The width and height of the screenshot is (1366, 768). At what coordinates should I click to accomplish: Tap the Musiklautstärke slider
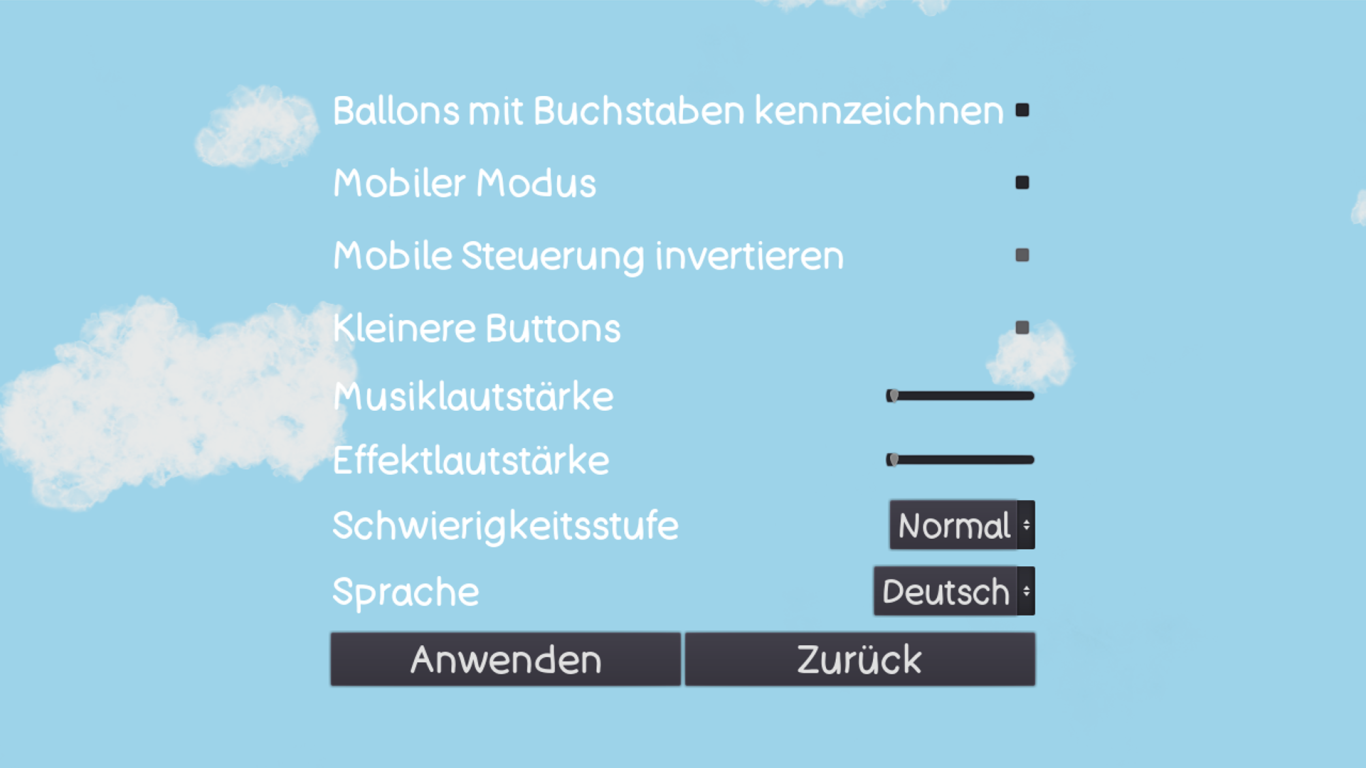pos(960,396)
